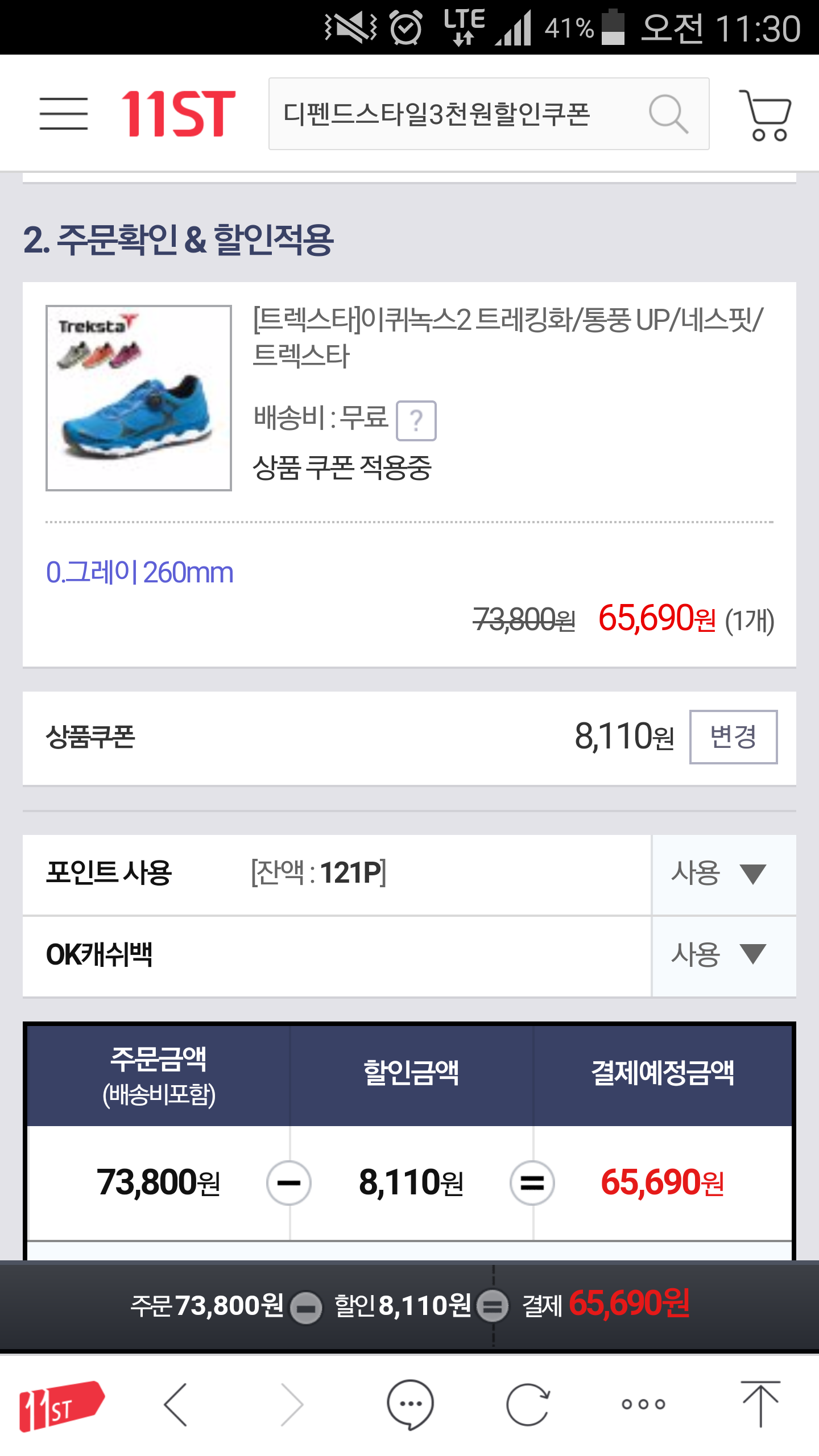
Task: Tap the 11ST logo in header
Action: 178,114
